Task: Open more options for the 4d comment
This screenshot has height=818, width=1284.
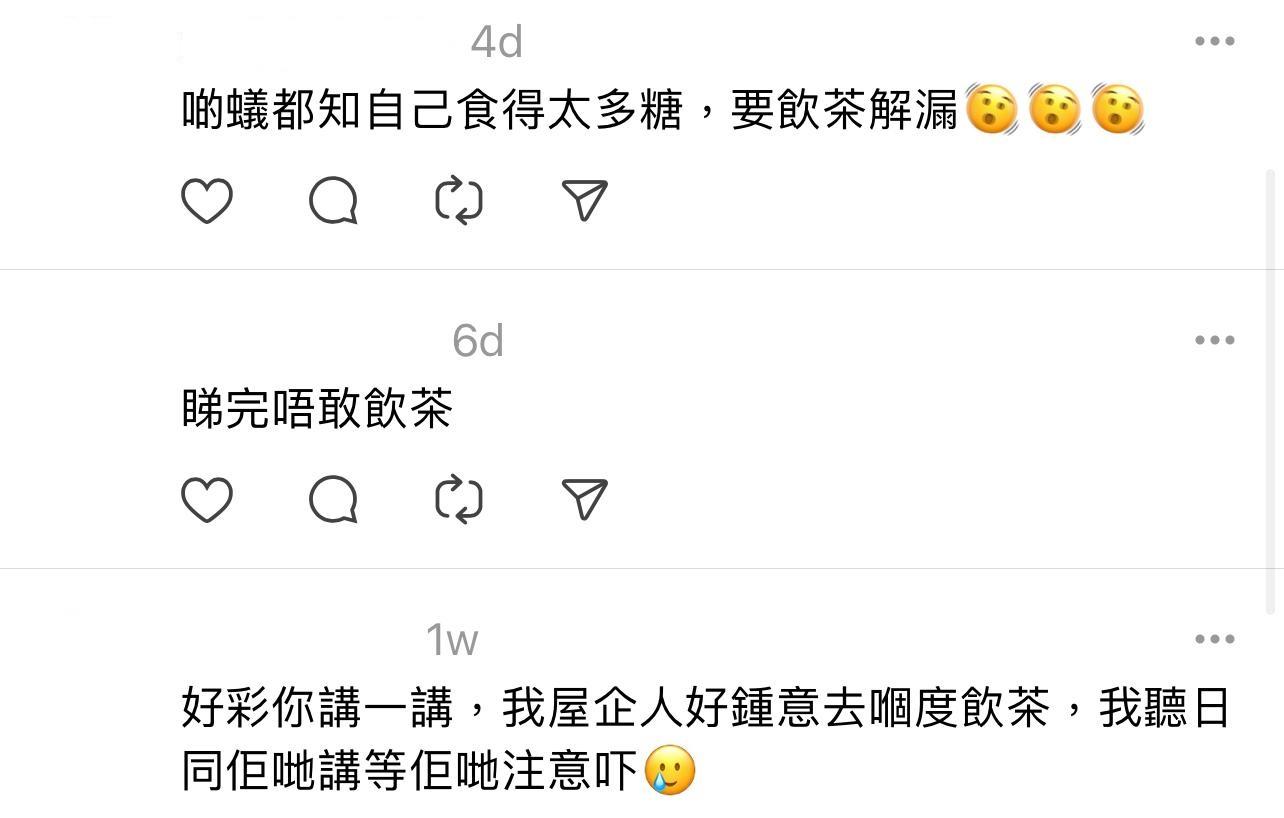Action: [x=1214, y=41]
